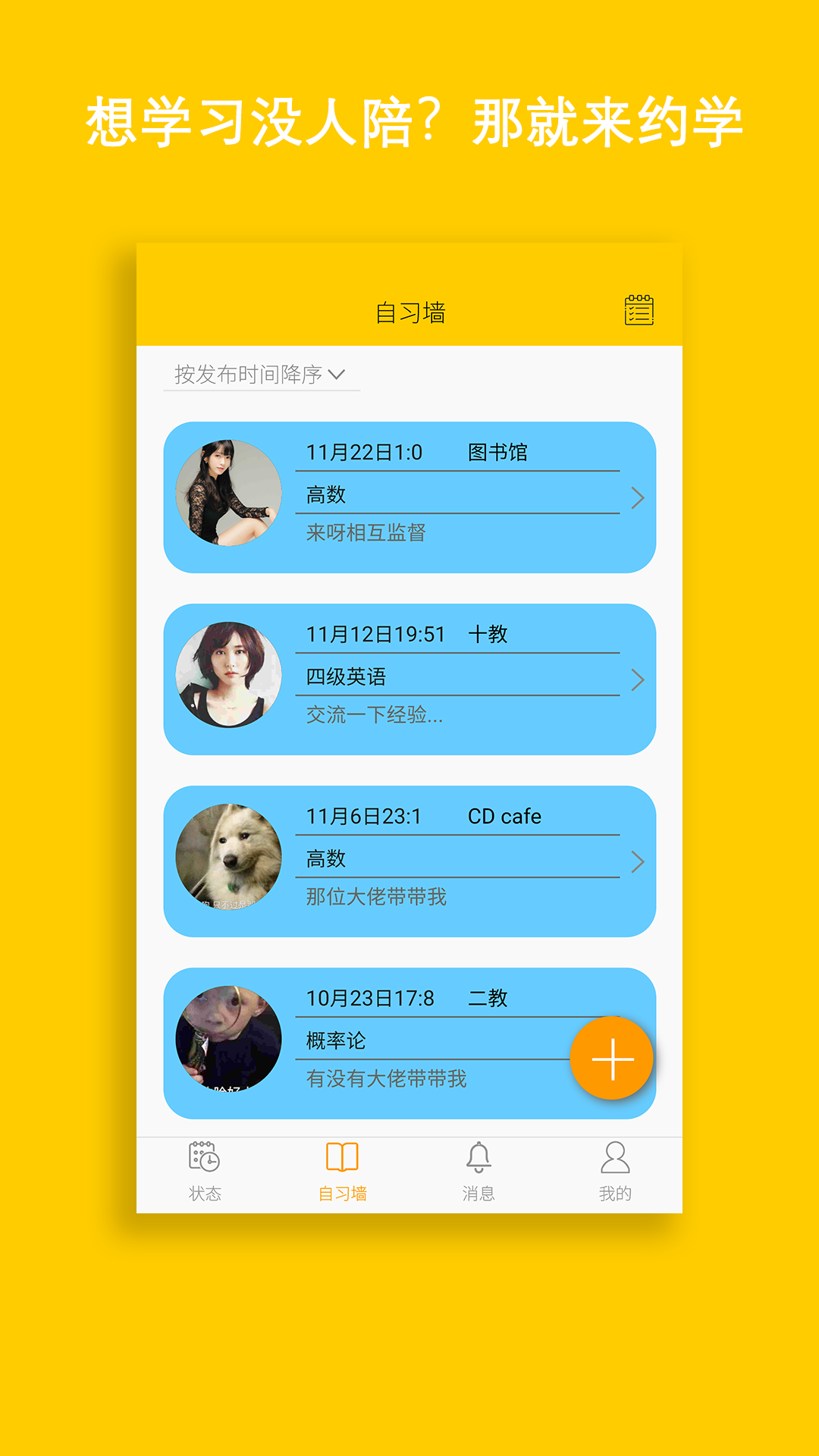Tap the orange plus button to create a post

click(611, 1059)
